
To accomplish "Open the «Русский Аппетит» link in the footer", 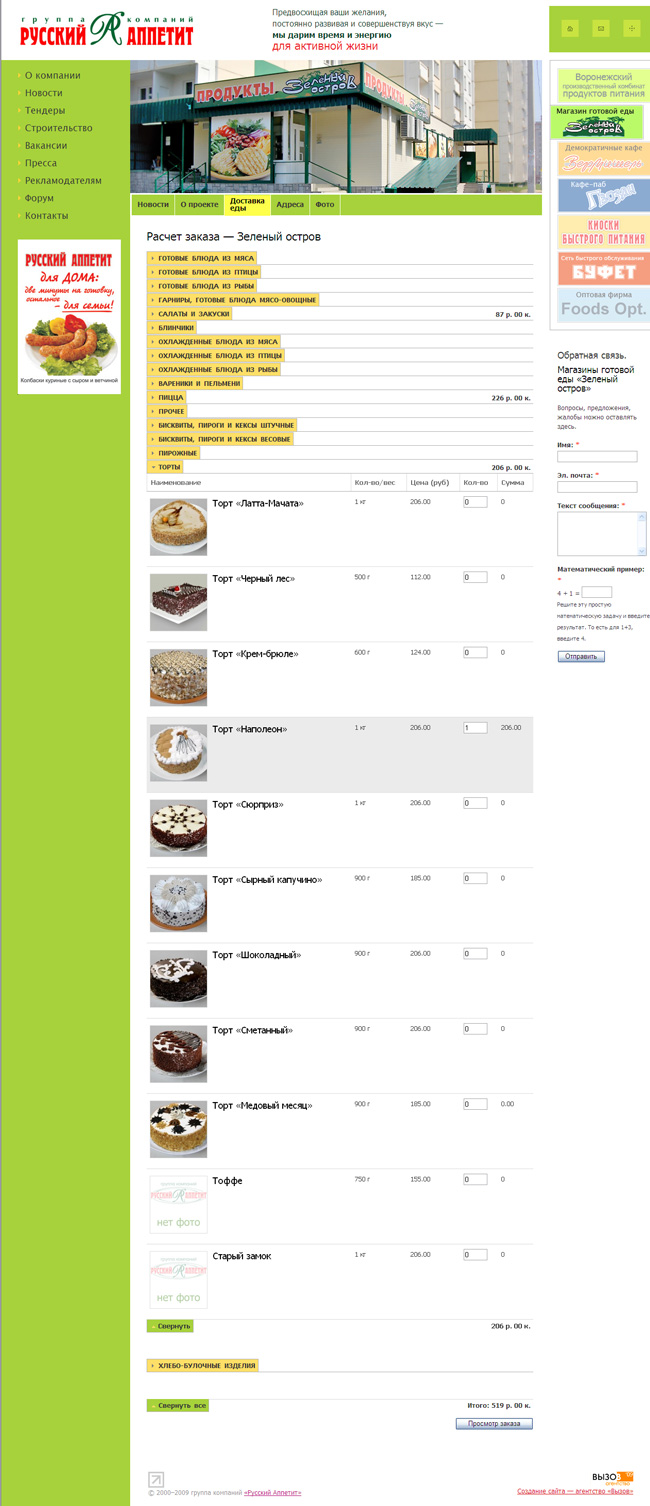I will pyautogui.click(x=272, y=1492).
